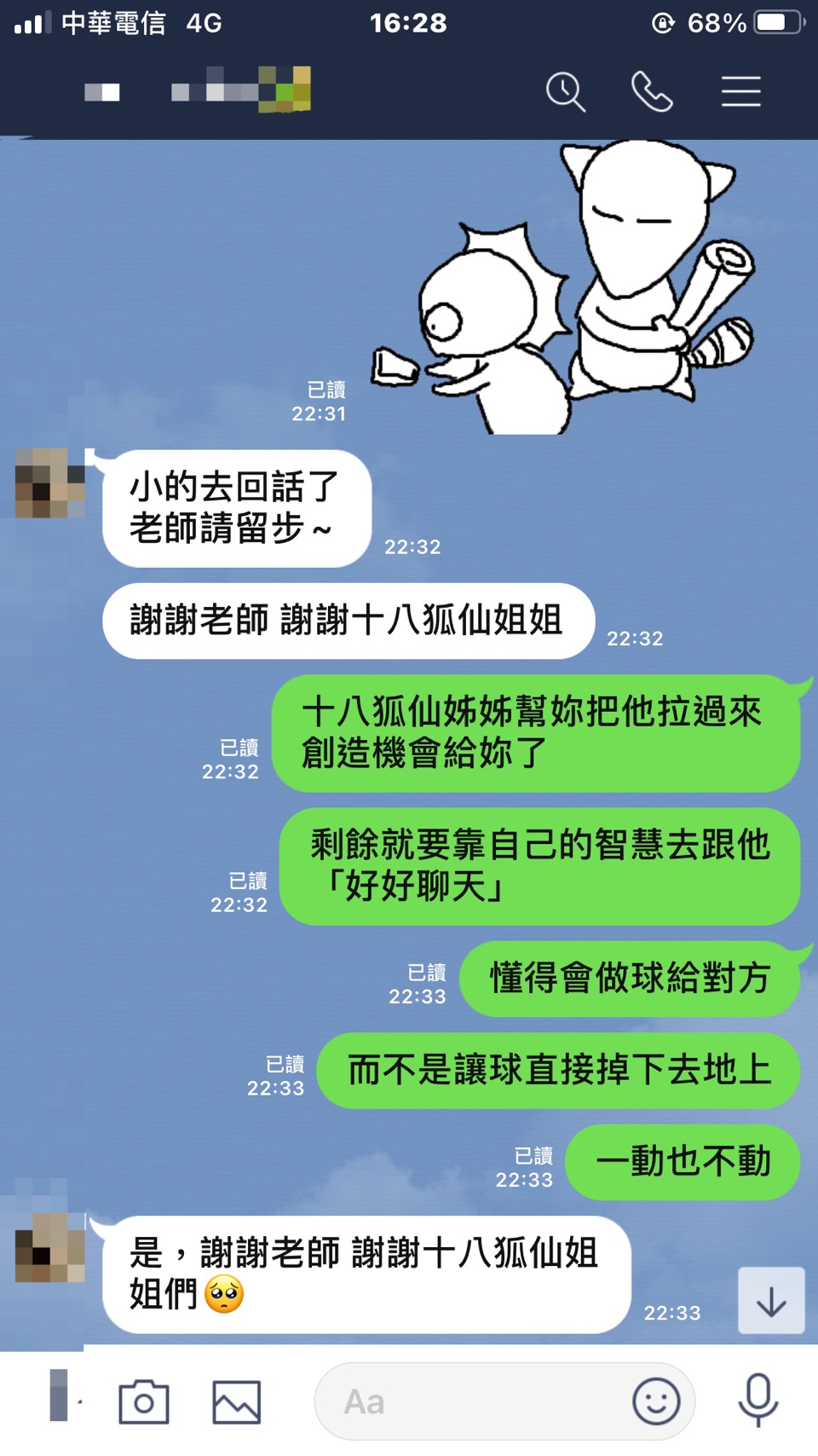Image resolution: width=818 pixels, height=1456 pixels.
Task: Start a voice call
Action: (652, 91)
